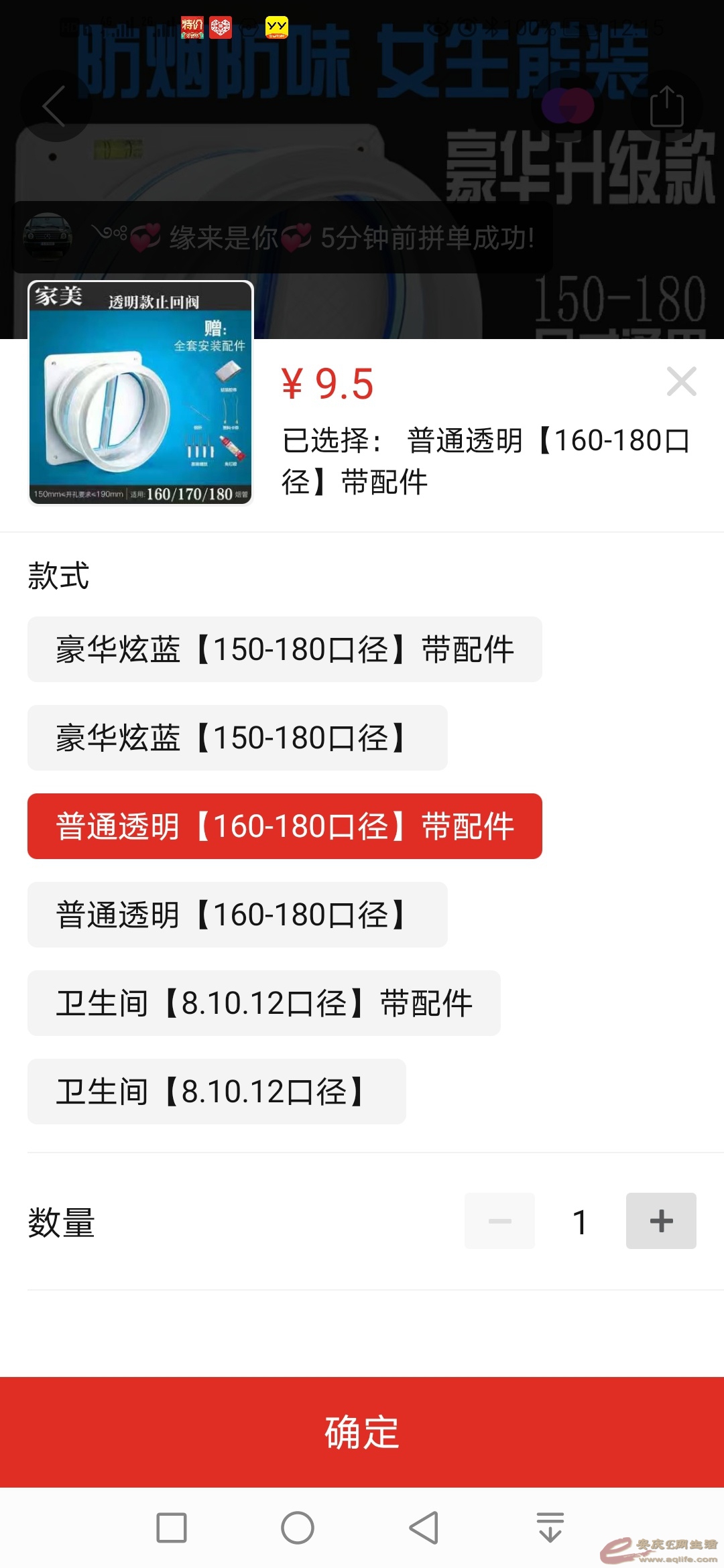Hide the navigation bar with the down arrow
The width and height of the screenshot is (724, 1568).
pyautogui.click(x=550, y=1528)
